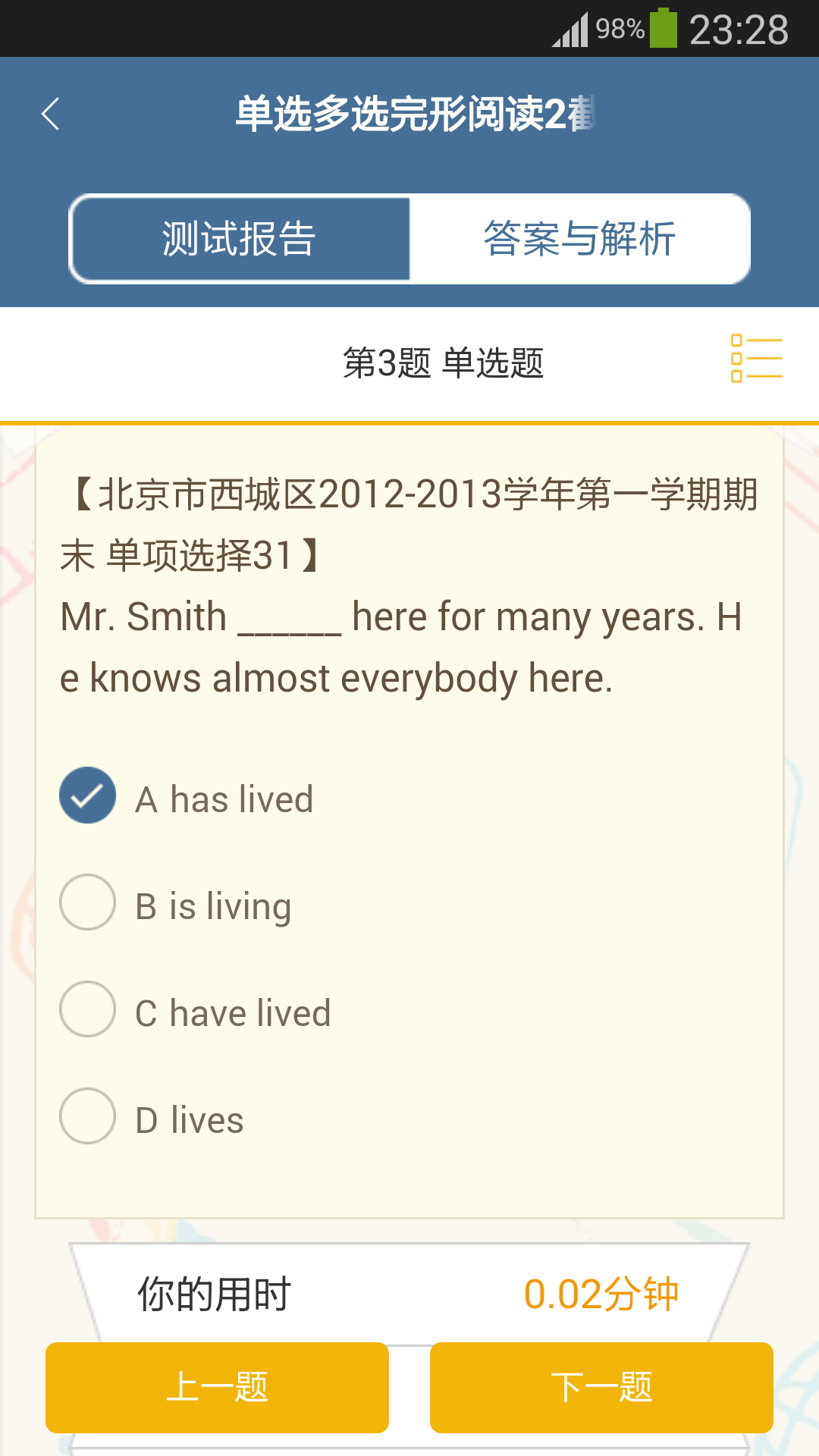Choose answer C have lived
The height and width of the screenshot is (1456, 819).
[87, 1009]
